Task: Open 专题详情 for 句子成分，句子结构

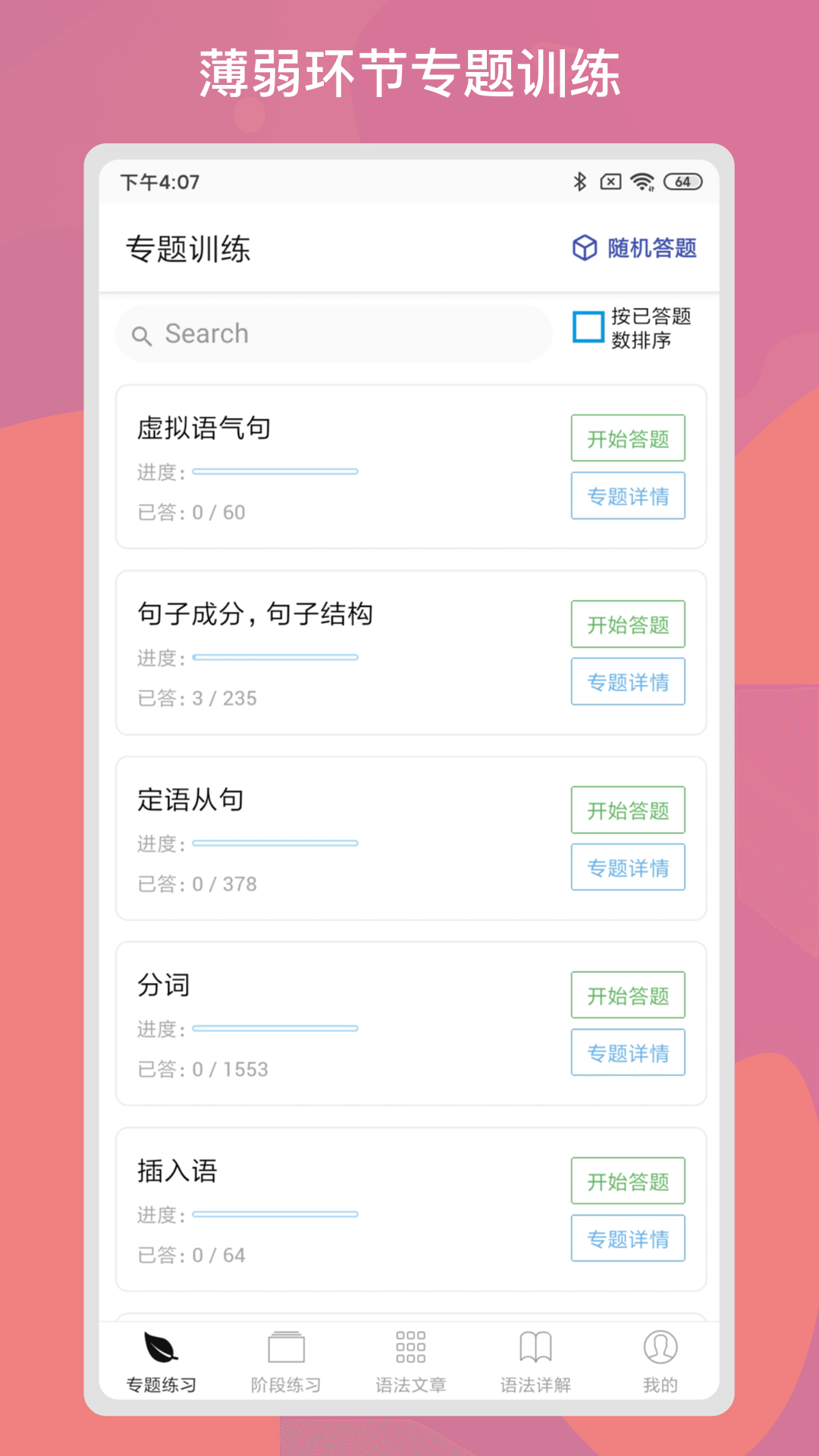Action: pos(628,682)
